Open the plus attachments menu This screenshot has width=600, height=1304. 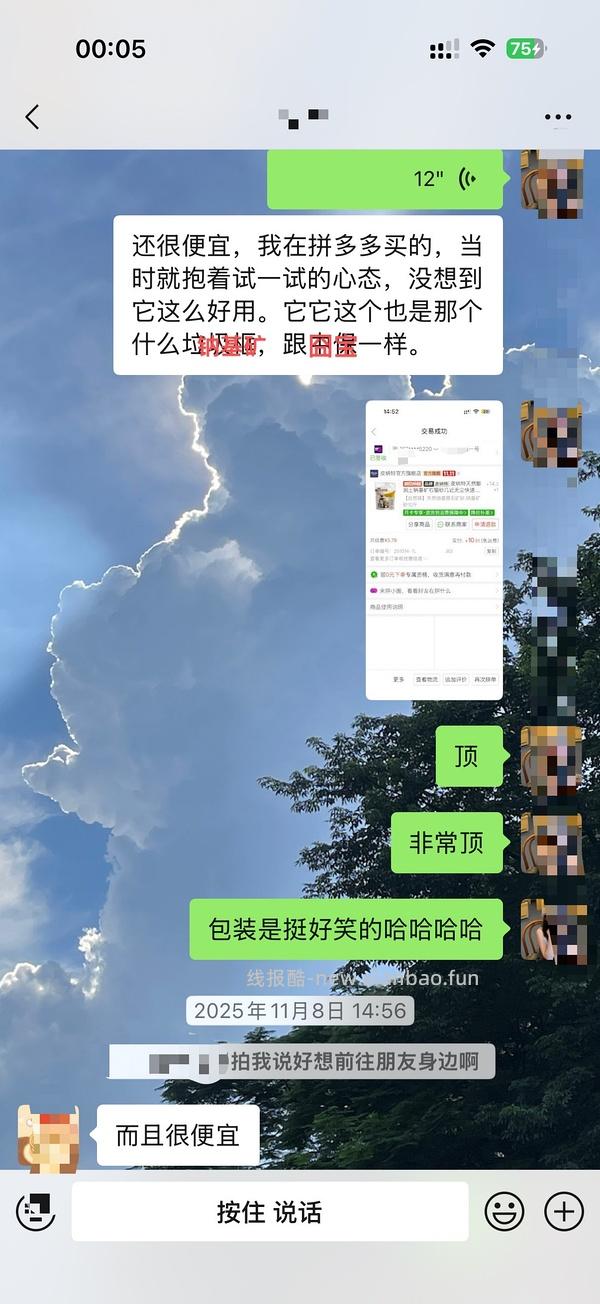pos(563,1212)
